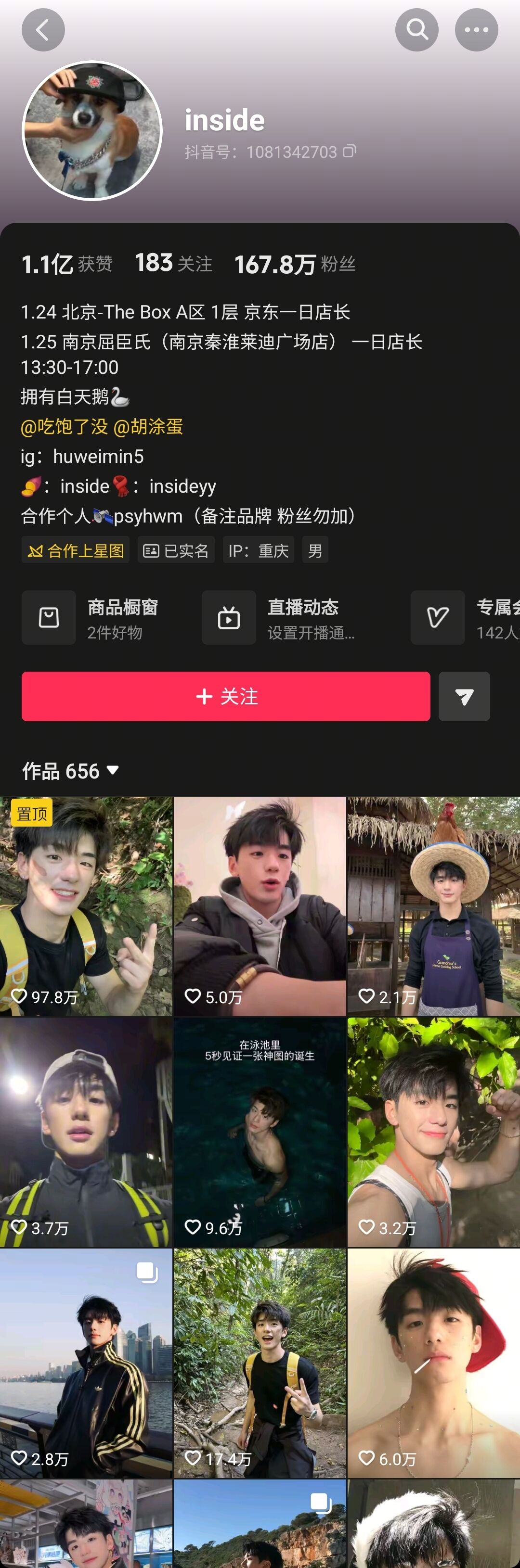Open the profile avatar picture
The image size is (520, 1568).
coord(92,130)
